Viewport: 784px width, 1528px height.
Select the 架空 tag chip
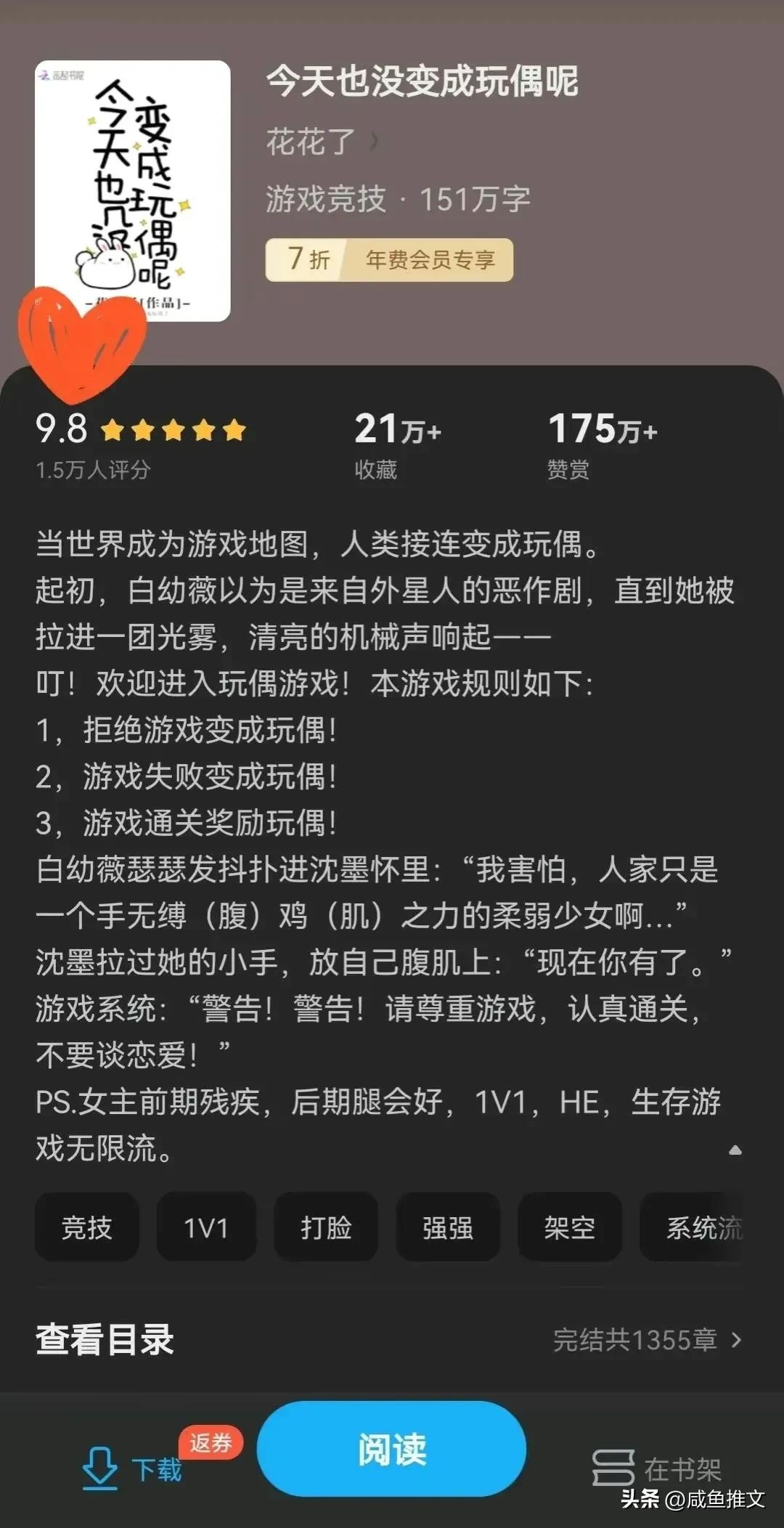(x=569, y=1228)
